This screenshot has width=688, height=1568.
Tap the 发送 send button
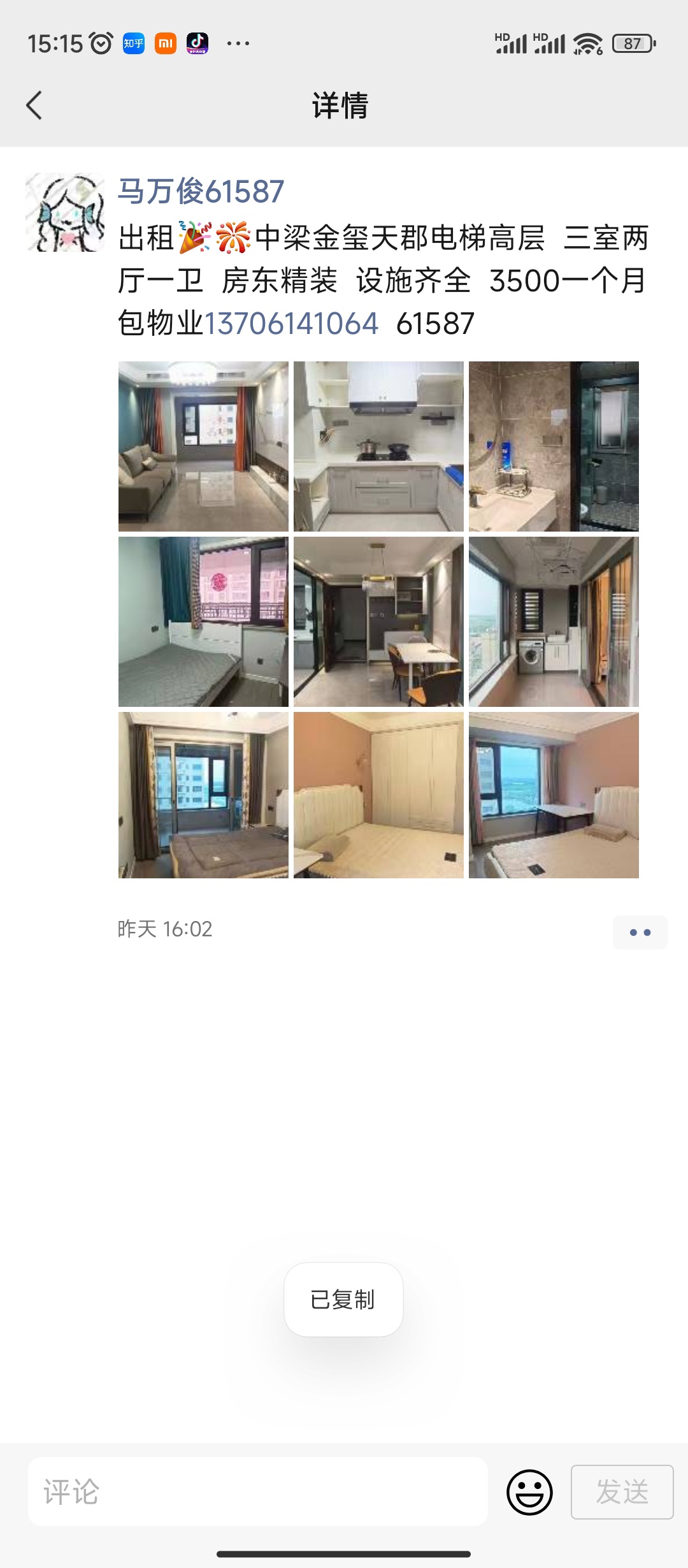click(622, 1492)
